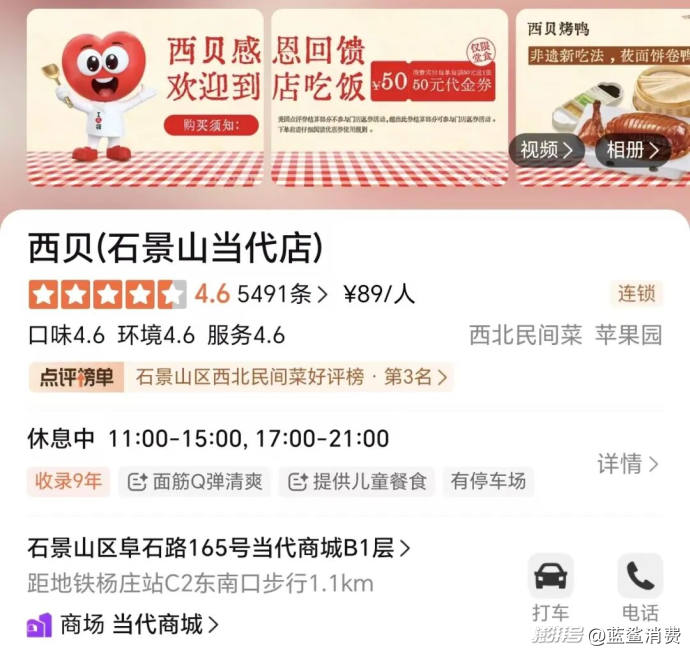The image size is (690, 656).
Task: Open the 视频 videos button
Action: [x=546, y=151]
